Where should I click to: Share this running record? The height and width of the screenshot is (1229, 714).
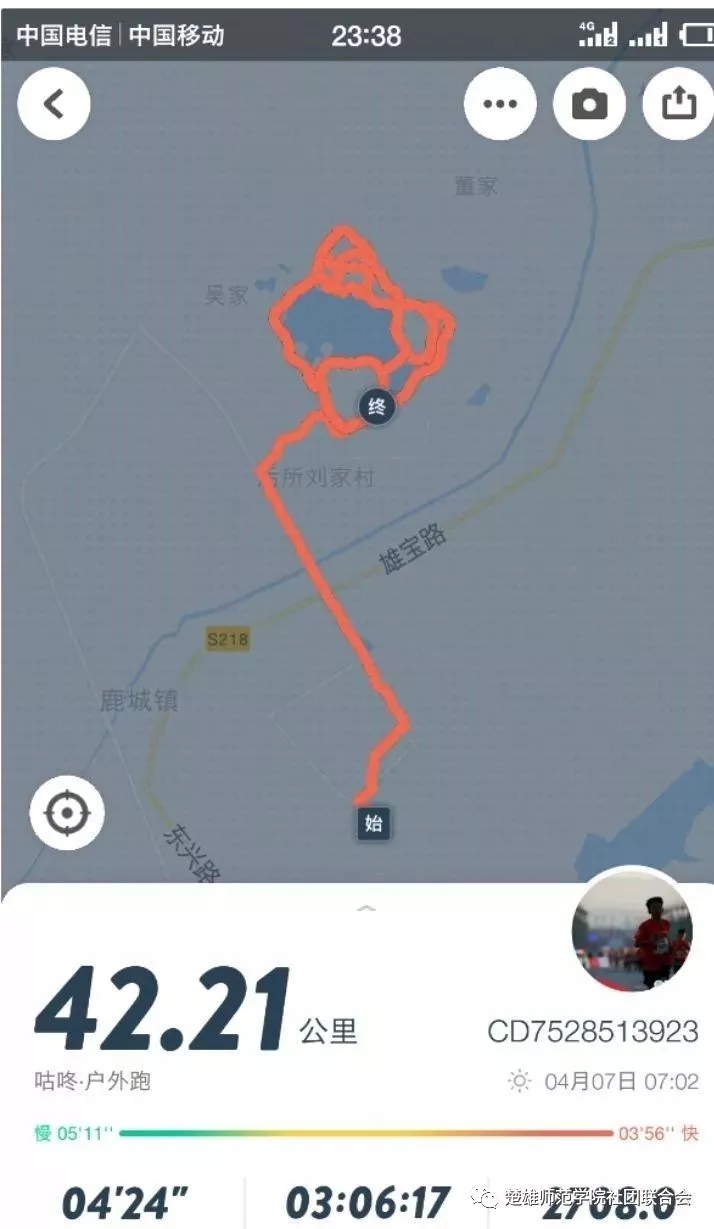tap(679, 104)
